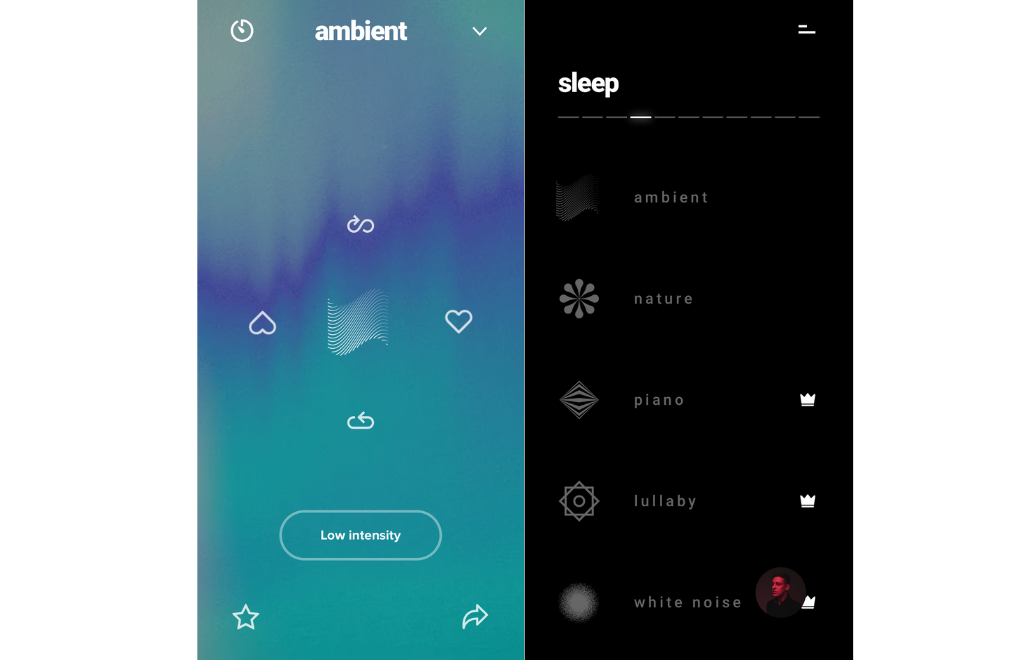Tap the wave icon in the player center

[x=358, y=322]
